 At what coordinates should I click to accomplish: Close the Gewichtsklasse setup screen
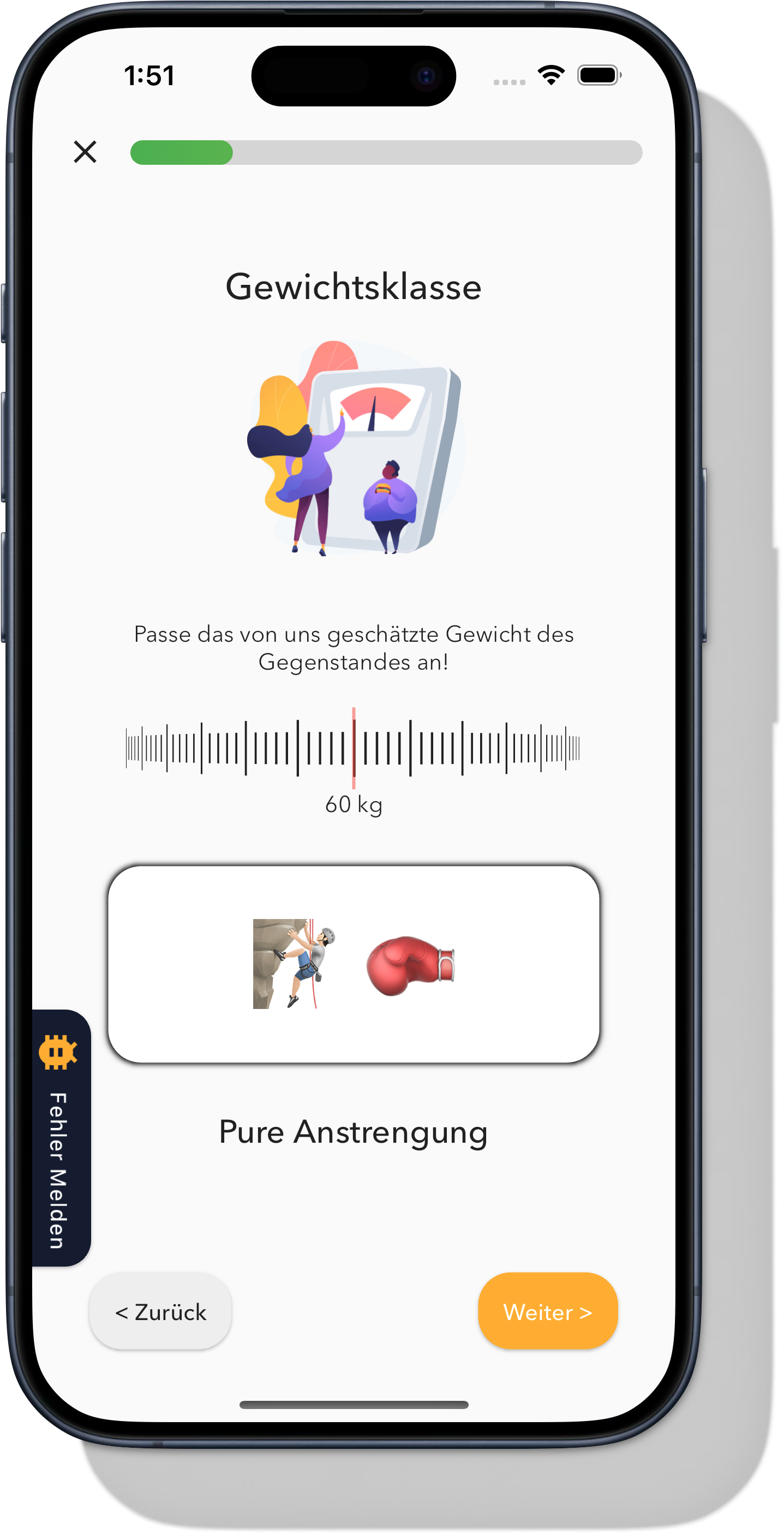(85, 152)
